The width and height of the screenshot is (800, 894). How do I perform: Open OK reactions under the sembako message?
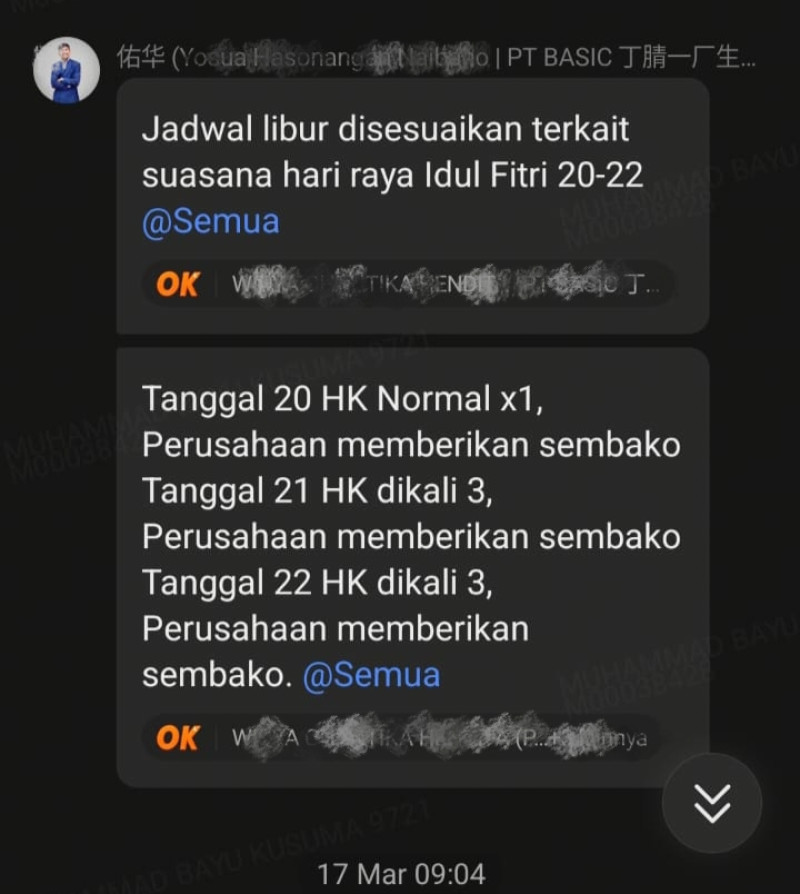pos(178,738)
